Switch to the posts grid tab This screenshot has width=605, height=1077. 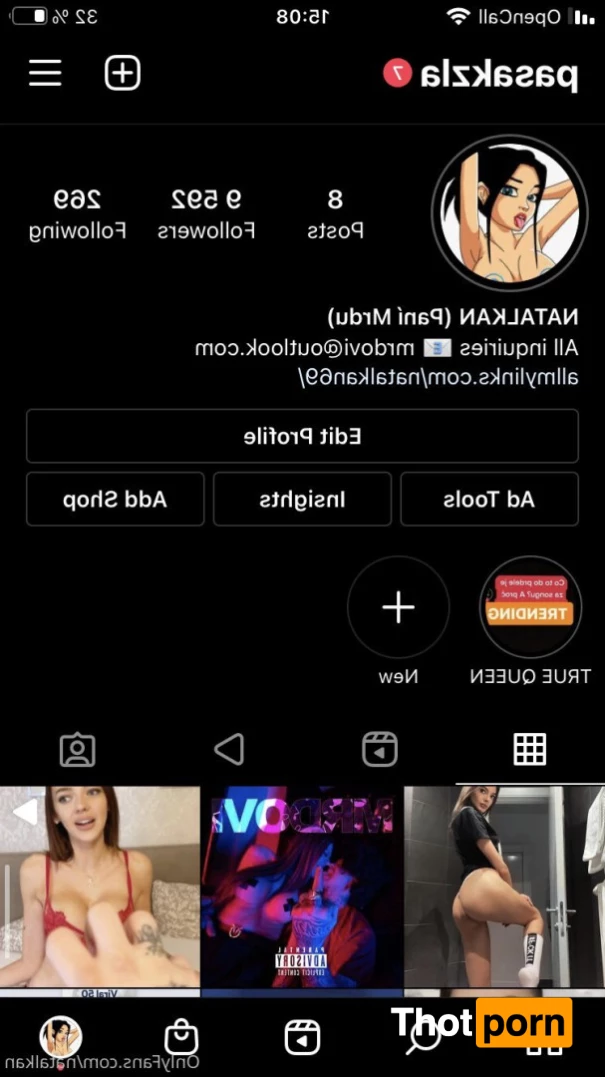click(529, 748)
